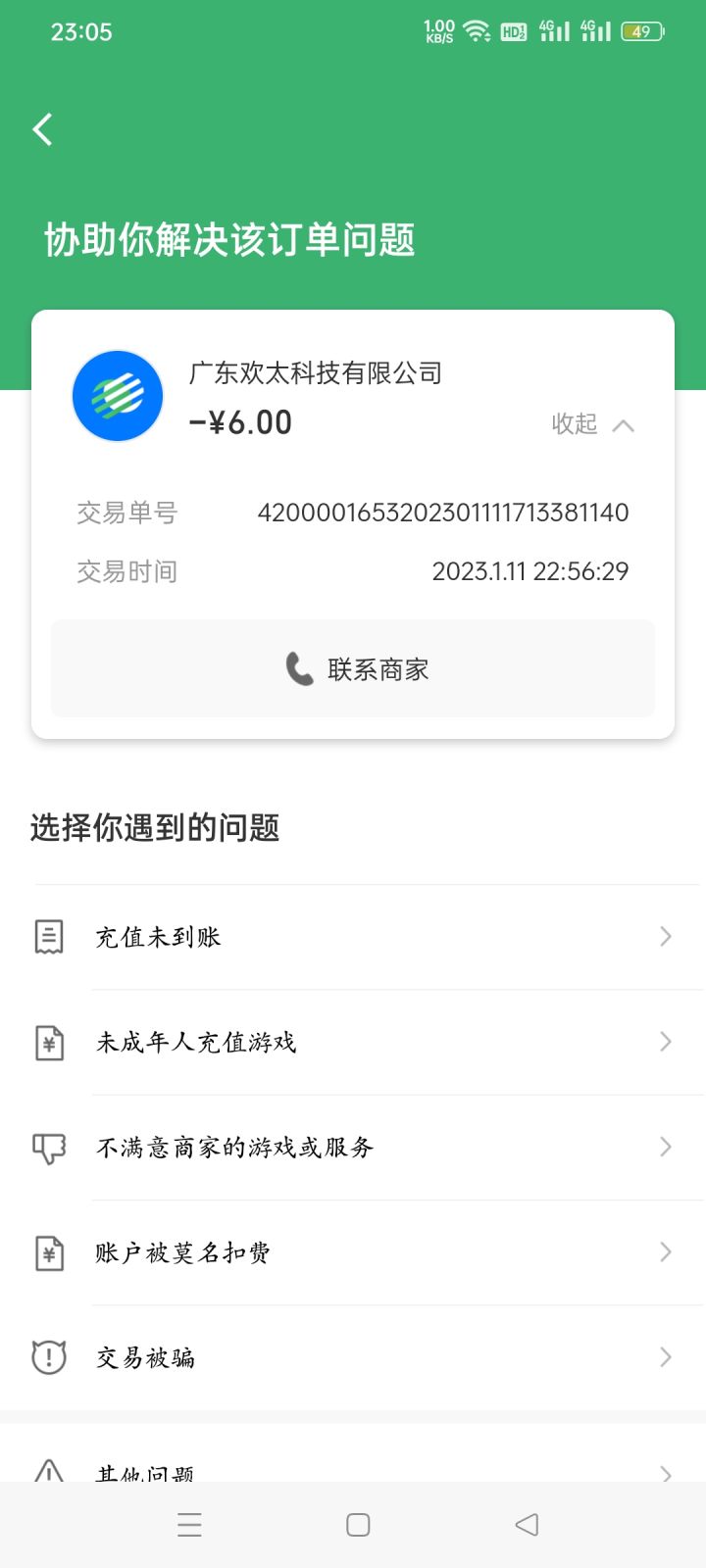Choose 不满意商家的游戏或服务

(x=353, y=1148)
